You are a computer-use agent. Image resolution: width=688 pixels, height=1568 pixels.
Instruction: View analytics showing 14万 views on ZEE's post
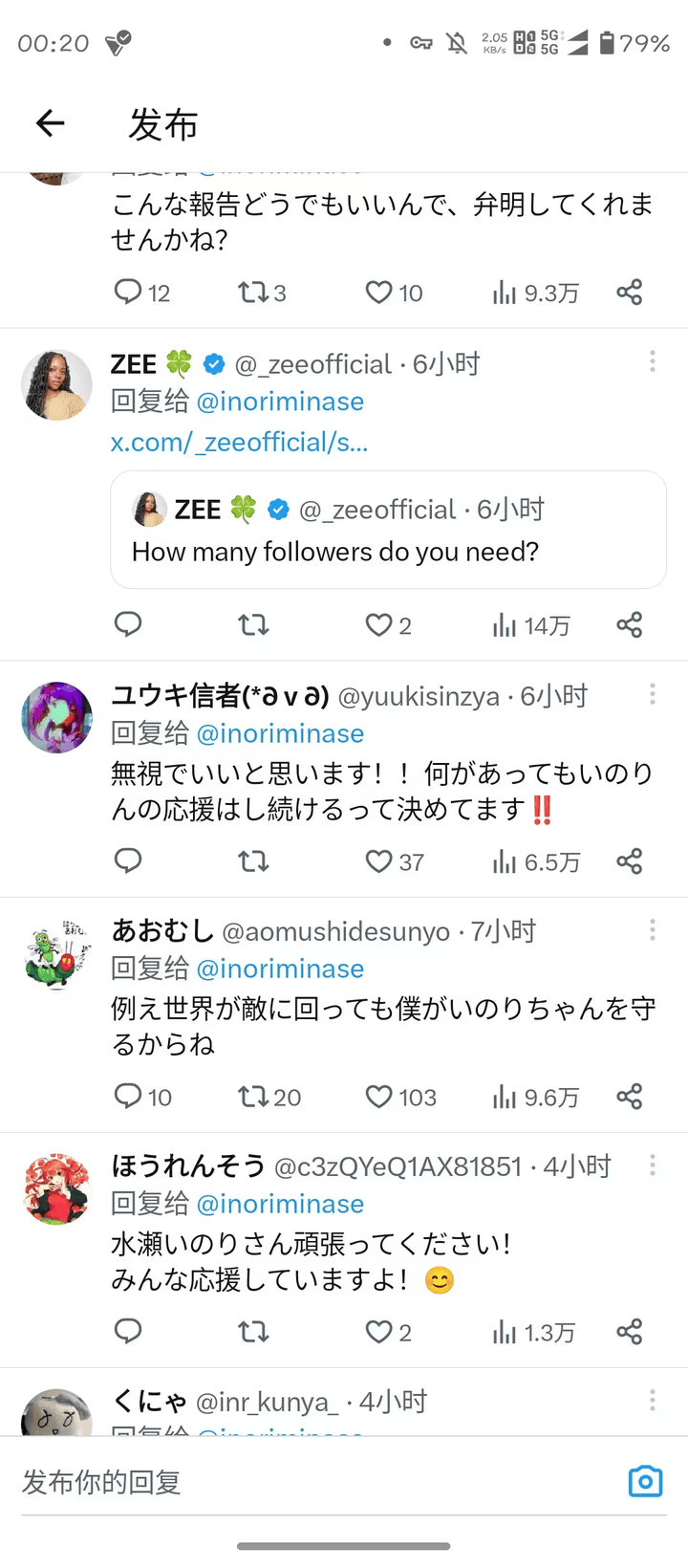531,624
